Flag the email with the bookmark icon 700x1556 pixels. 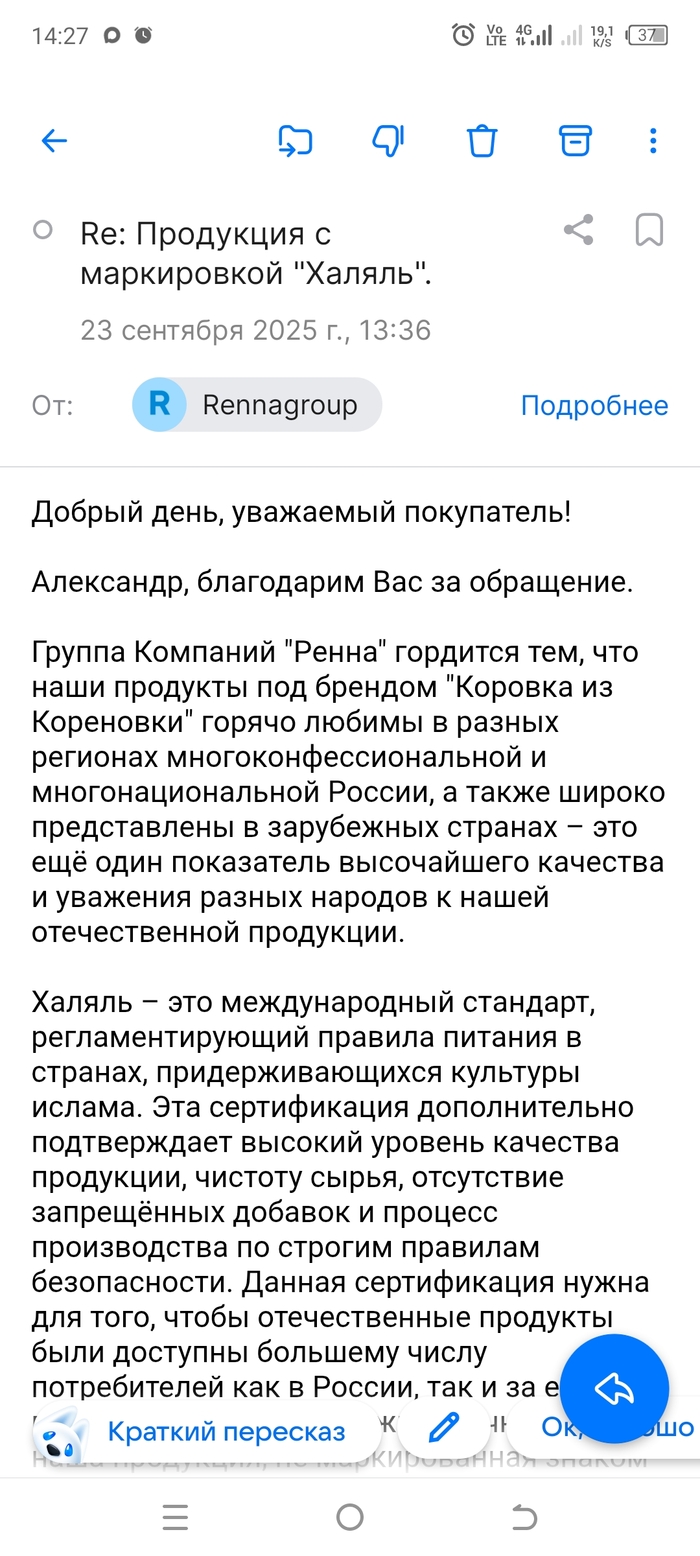pyautogui.click(x=649, y=230)
